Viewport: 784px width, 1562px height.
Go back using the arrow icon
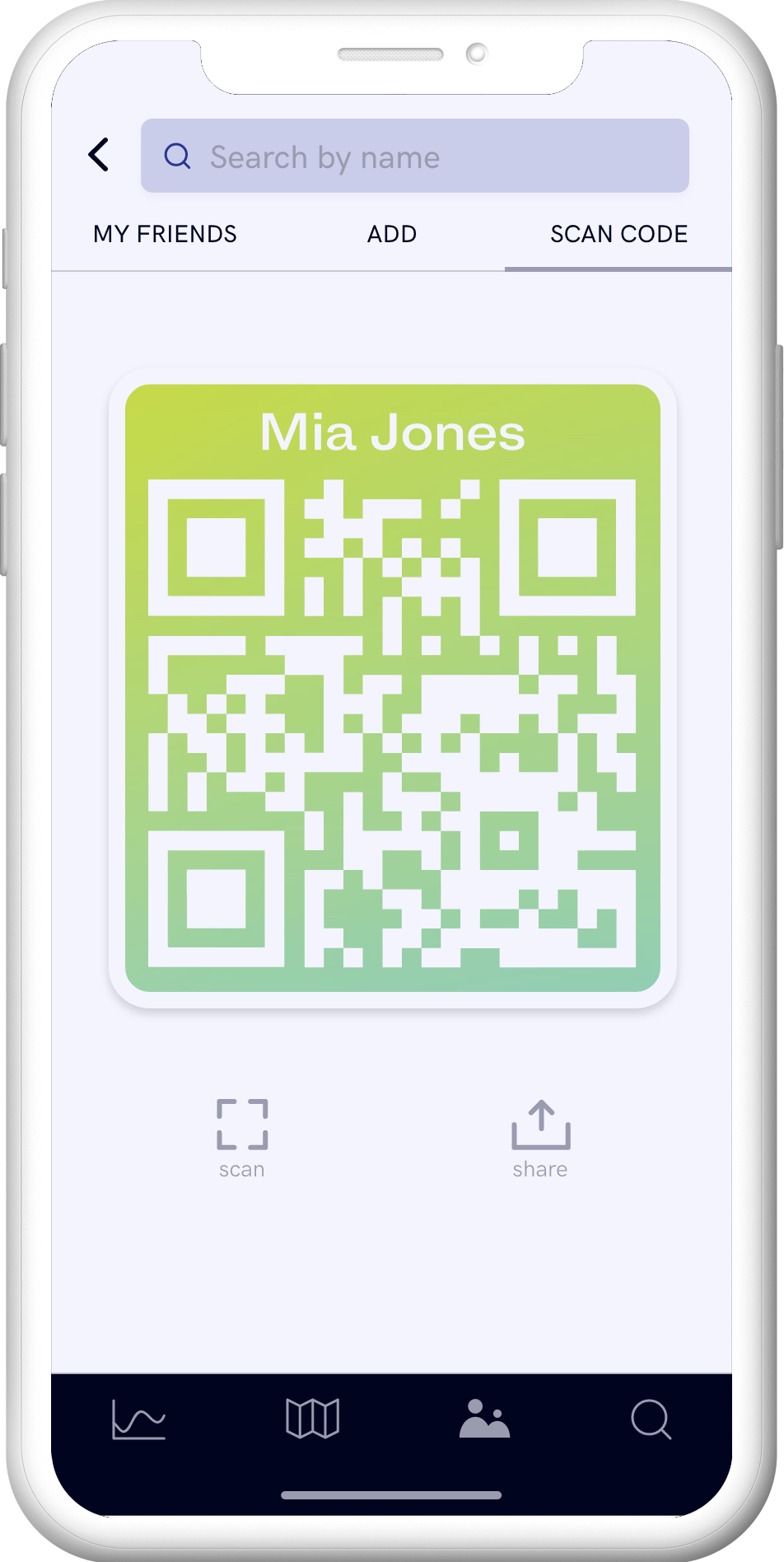click(99, 155)
